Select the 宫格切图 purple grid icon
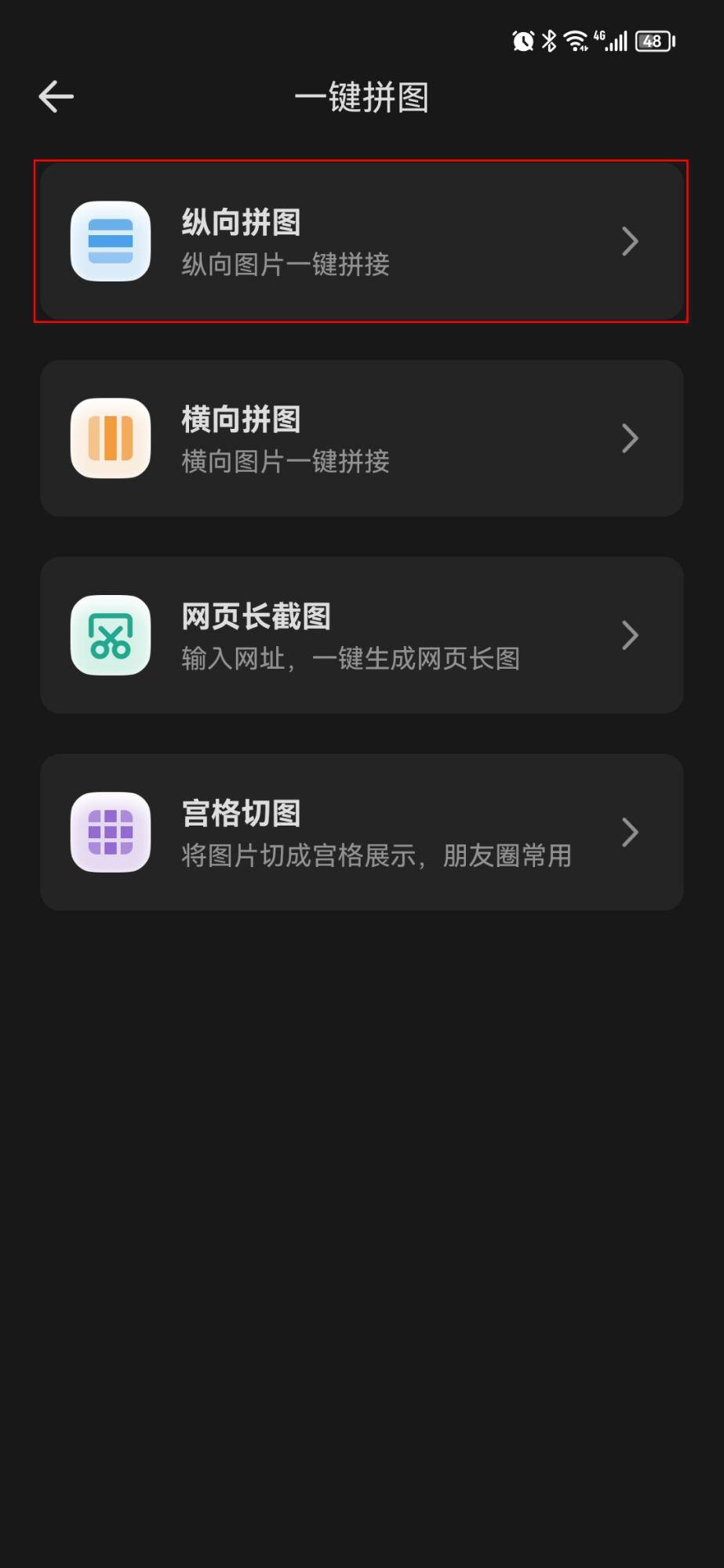The width and height of the screenshot is (724, 1568). click(x=111, y=833)
